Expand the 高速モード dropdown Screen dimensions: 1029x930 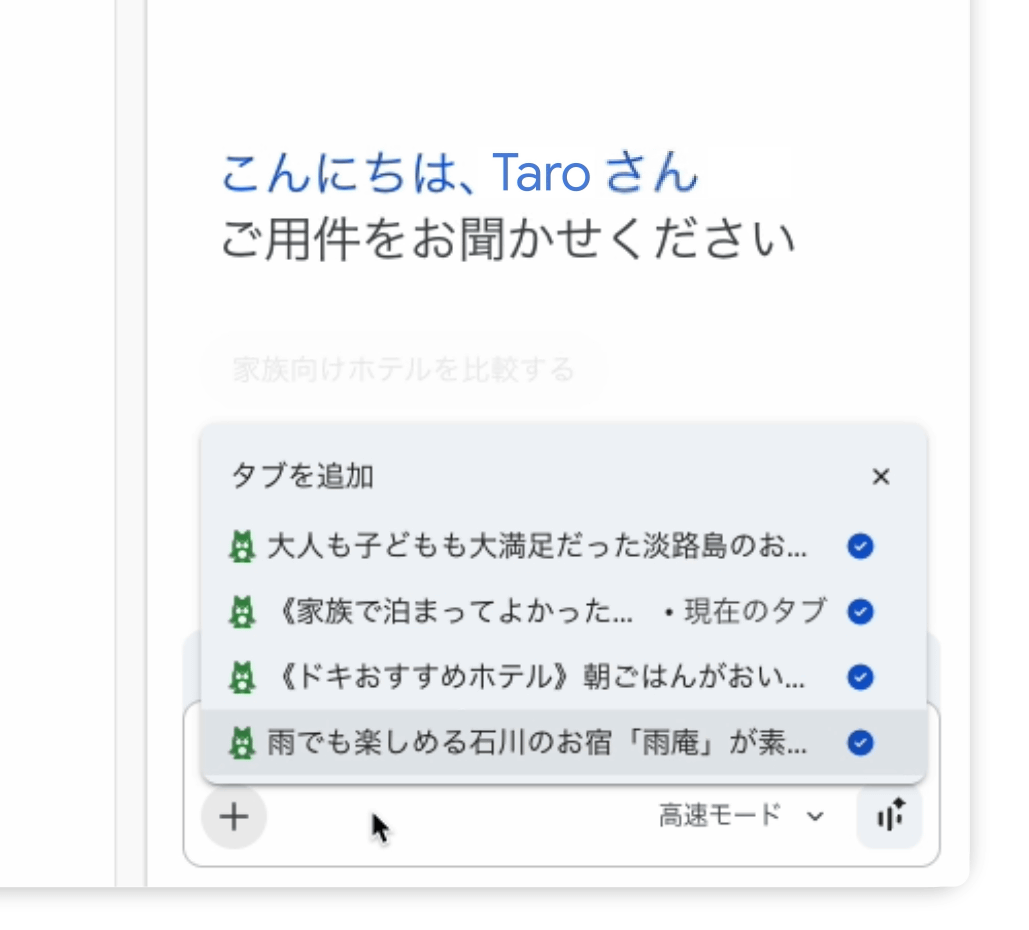tap(741, 816)
